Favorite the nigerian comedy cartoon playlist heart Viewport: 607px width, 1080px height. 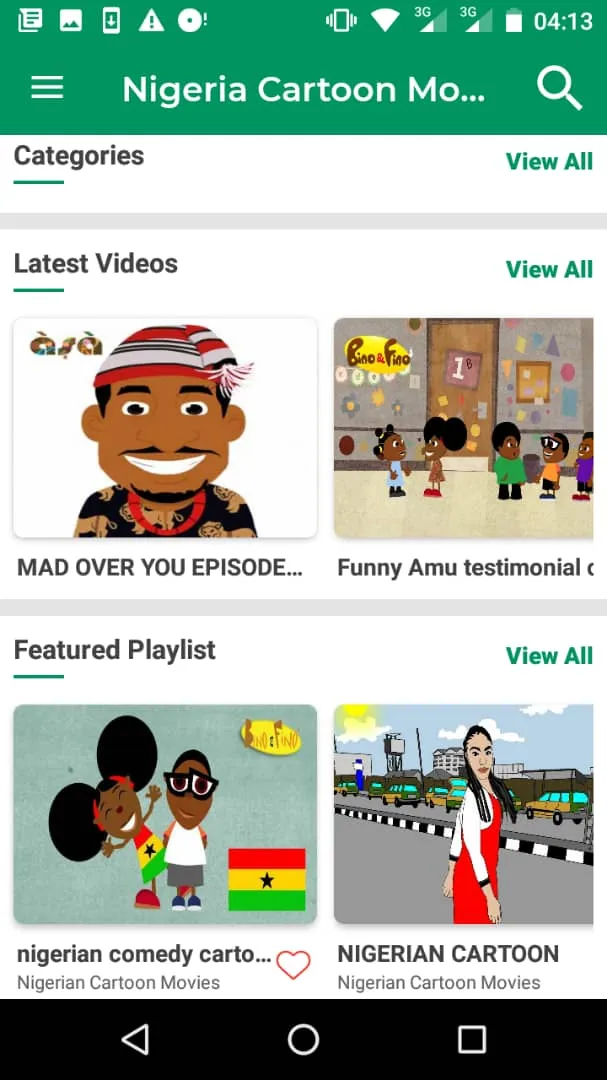pyautogui.click(x=294, y=964)
